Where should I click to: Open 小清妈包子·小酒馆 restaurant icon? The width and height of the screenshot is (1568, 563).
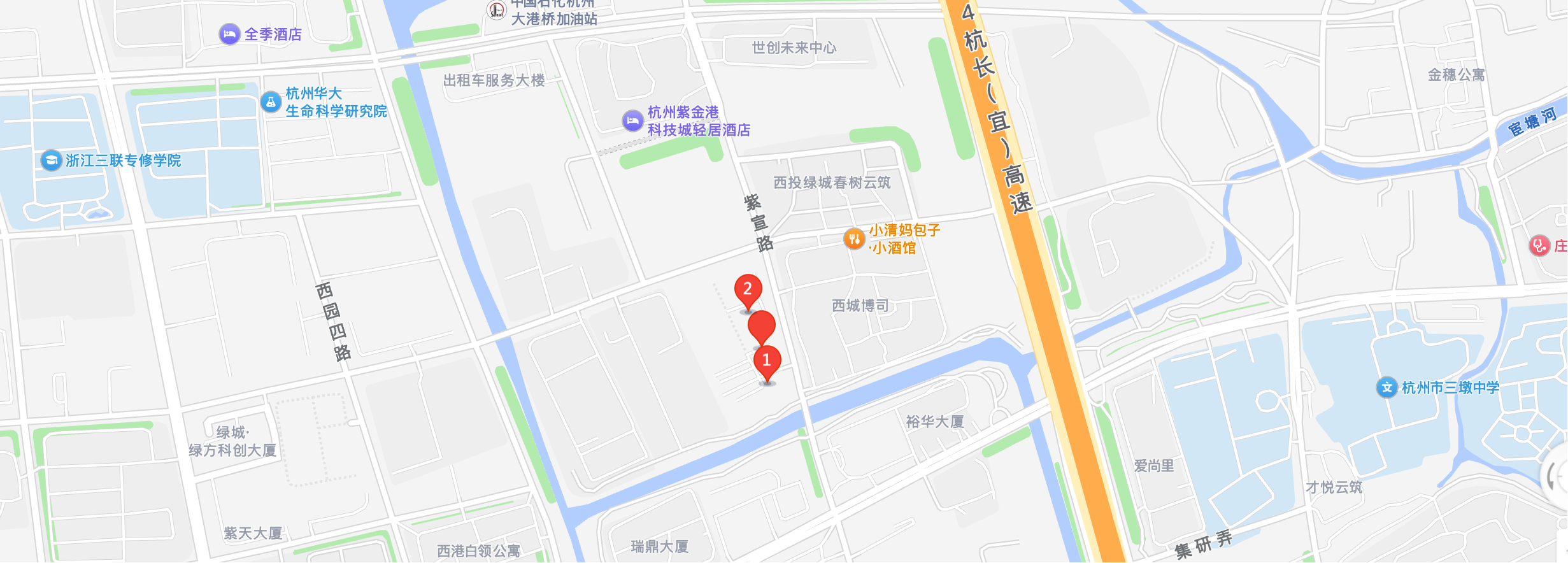(x=854, y=239)
